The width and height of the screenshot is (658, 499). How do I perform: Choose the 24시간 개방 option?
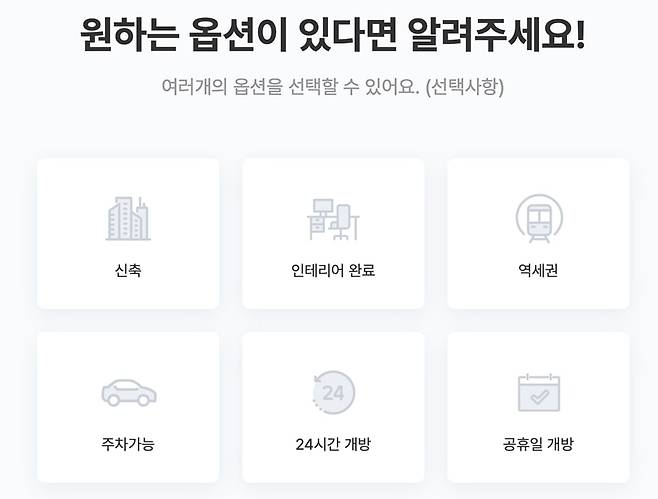tap(333, 408)
